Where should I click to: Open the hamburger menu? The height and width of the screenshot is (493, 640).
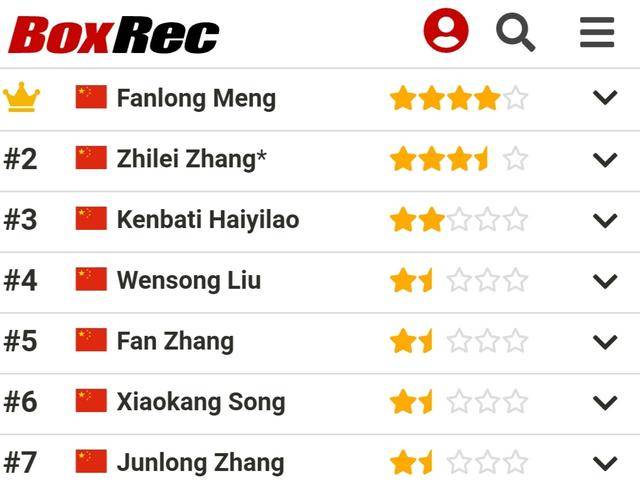(597, 32)
